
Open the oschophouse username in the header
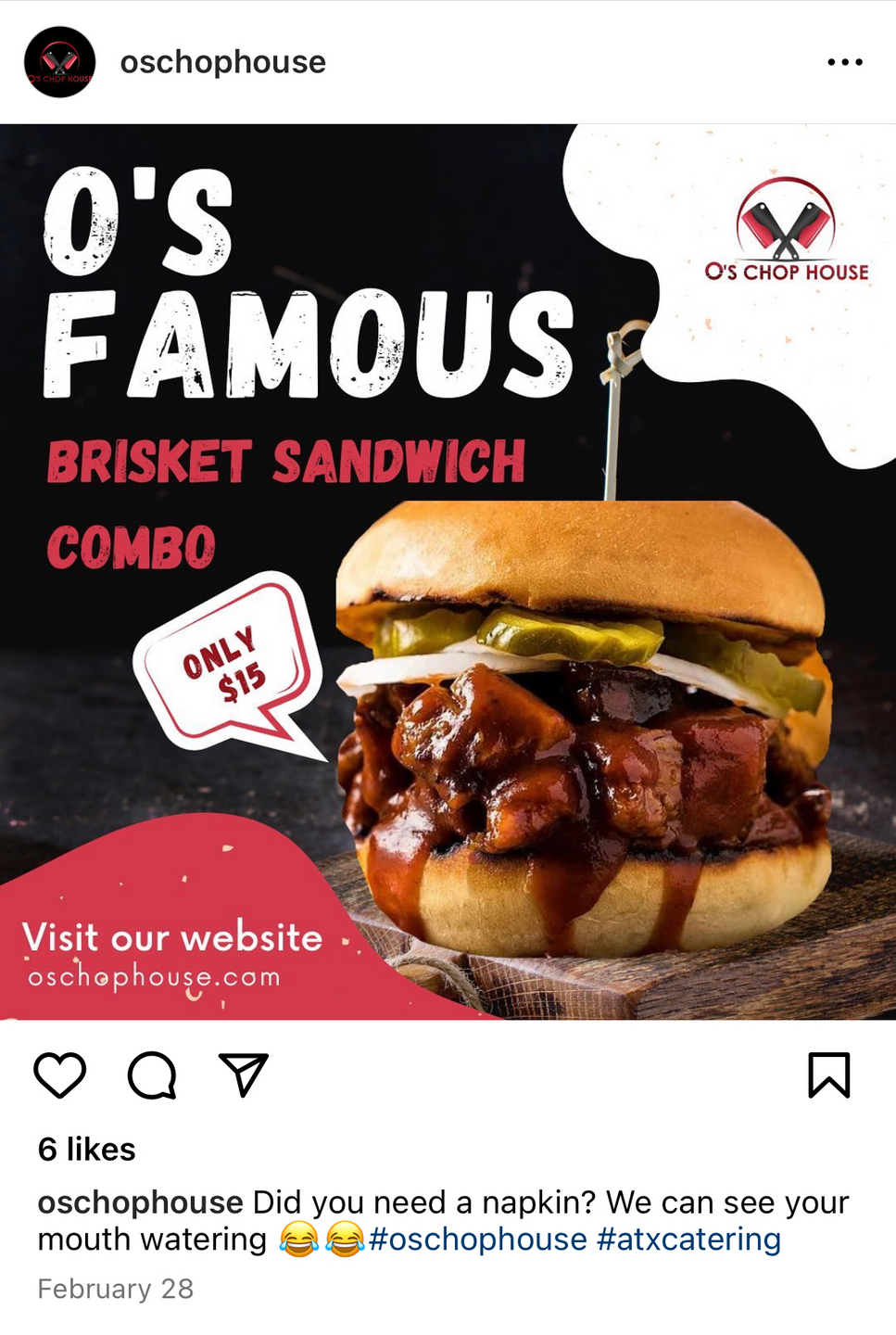pos(222,62)
